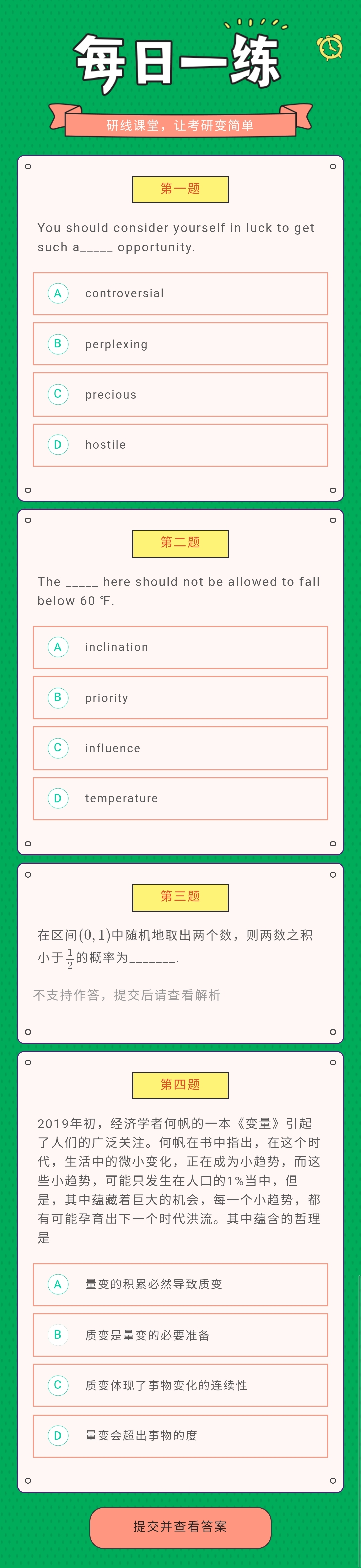The image size is (361, 1568).
Task: Tap 提交并查看答案 to submit answers
Action: tap(180, 1527)
